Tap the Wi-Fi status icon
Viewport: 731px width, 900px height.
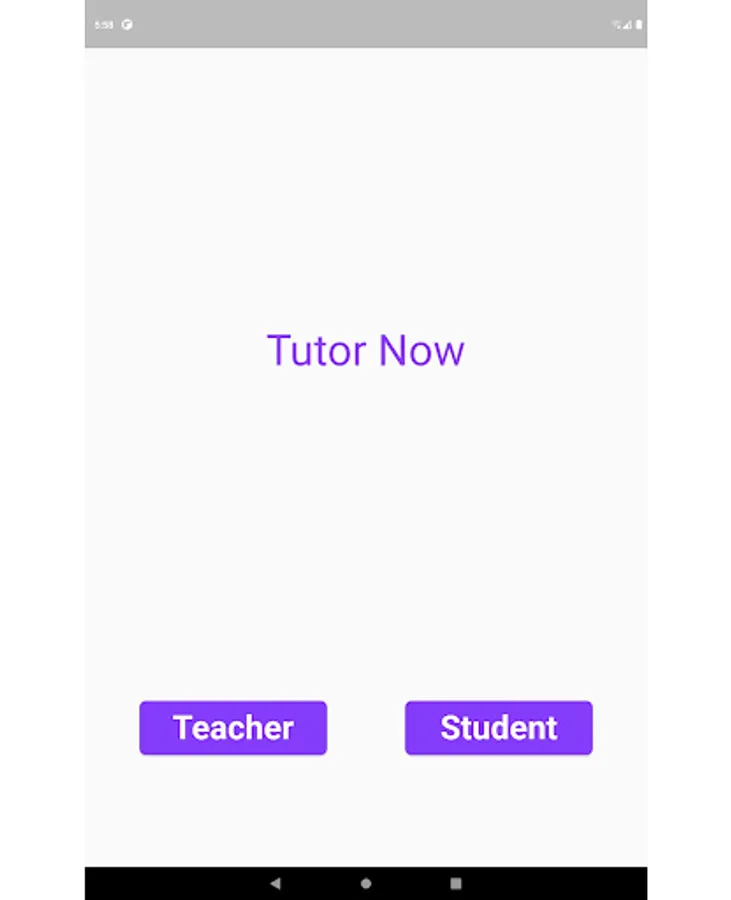click(x=616, y=25)
